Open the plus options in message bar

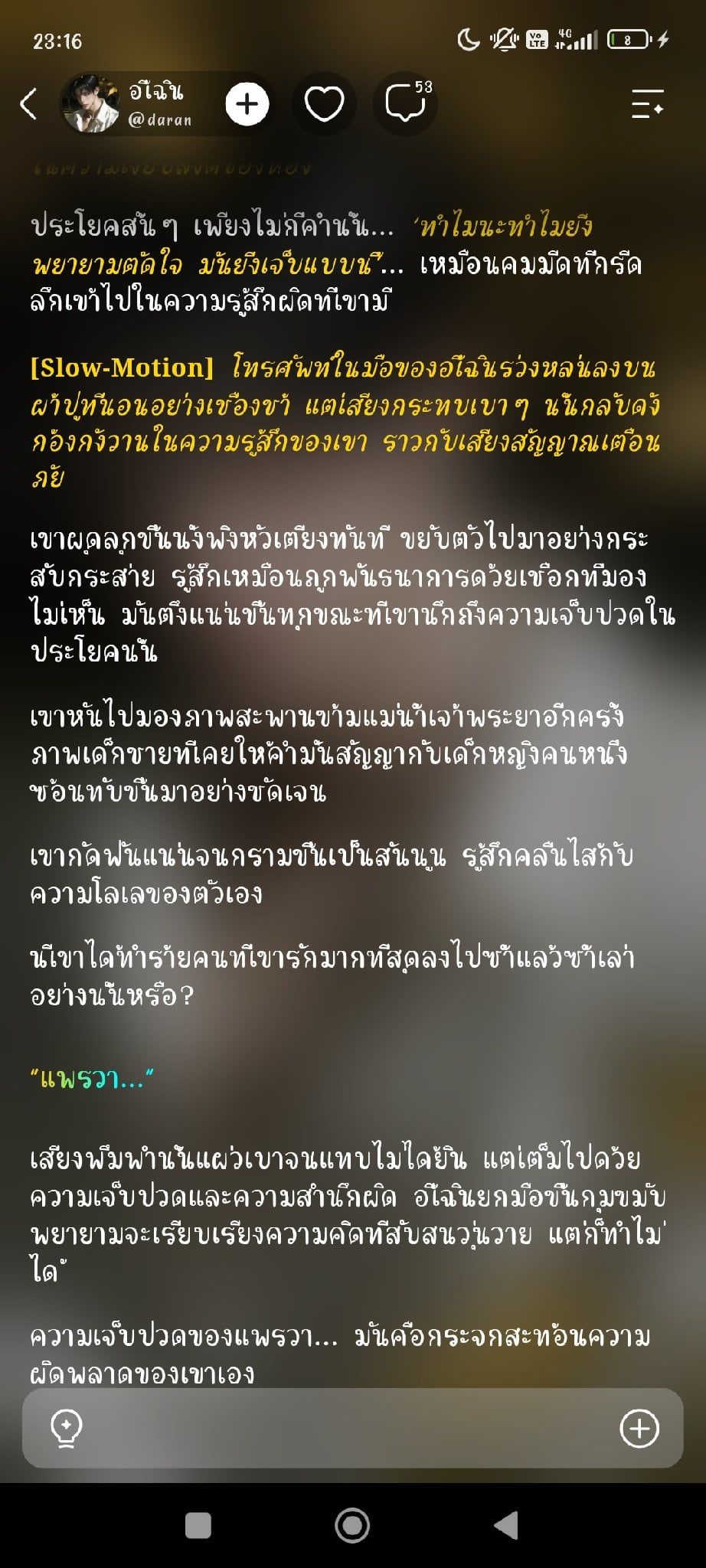tap(639, 1428)
